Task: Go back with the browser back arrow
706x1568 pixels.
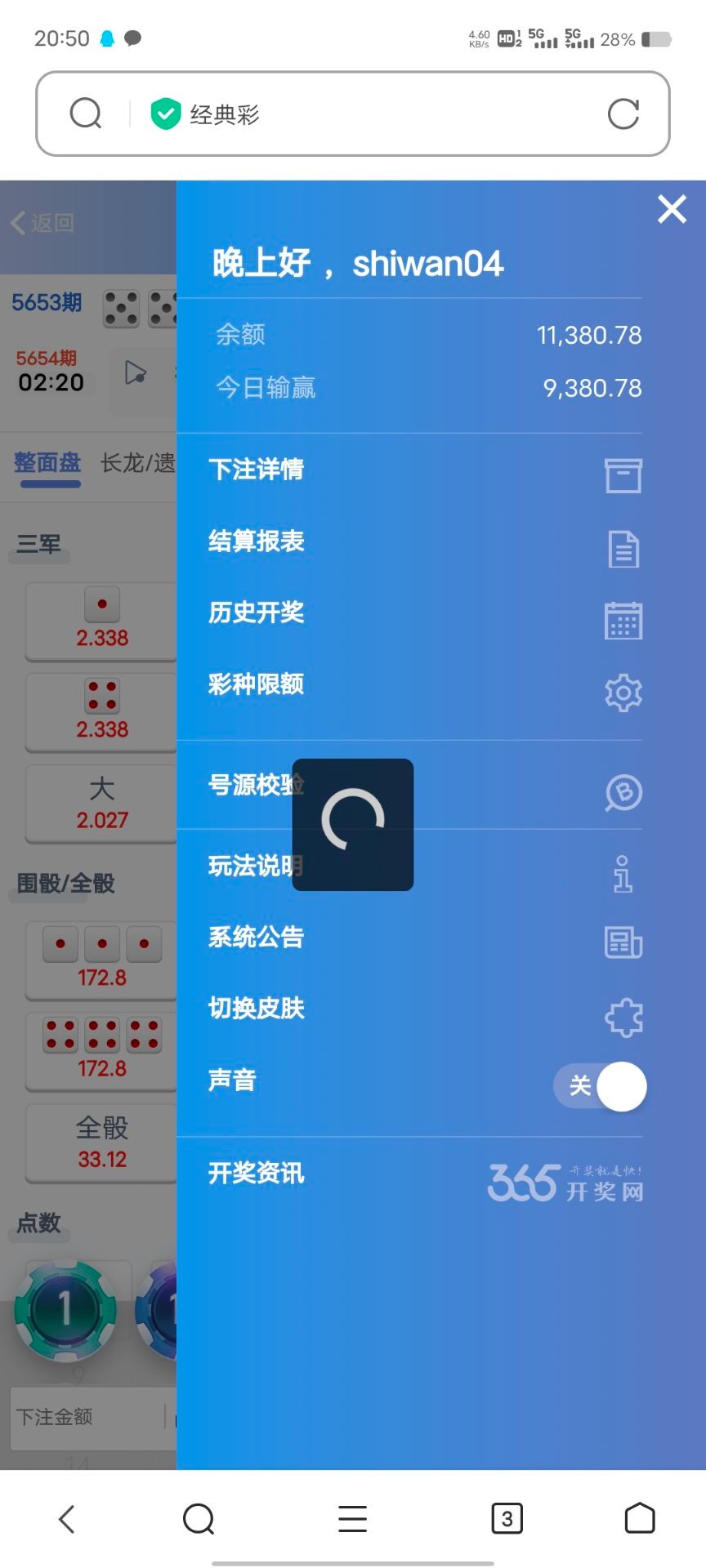Action: pyautogui.click(x=67, y=1519)
